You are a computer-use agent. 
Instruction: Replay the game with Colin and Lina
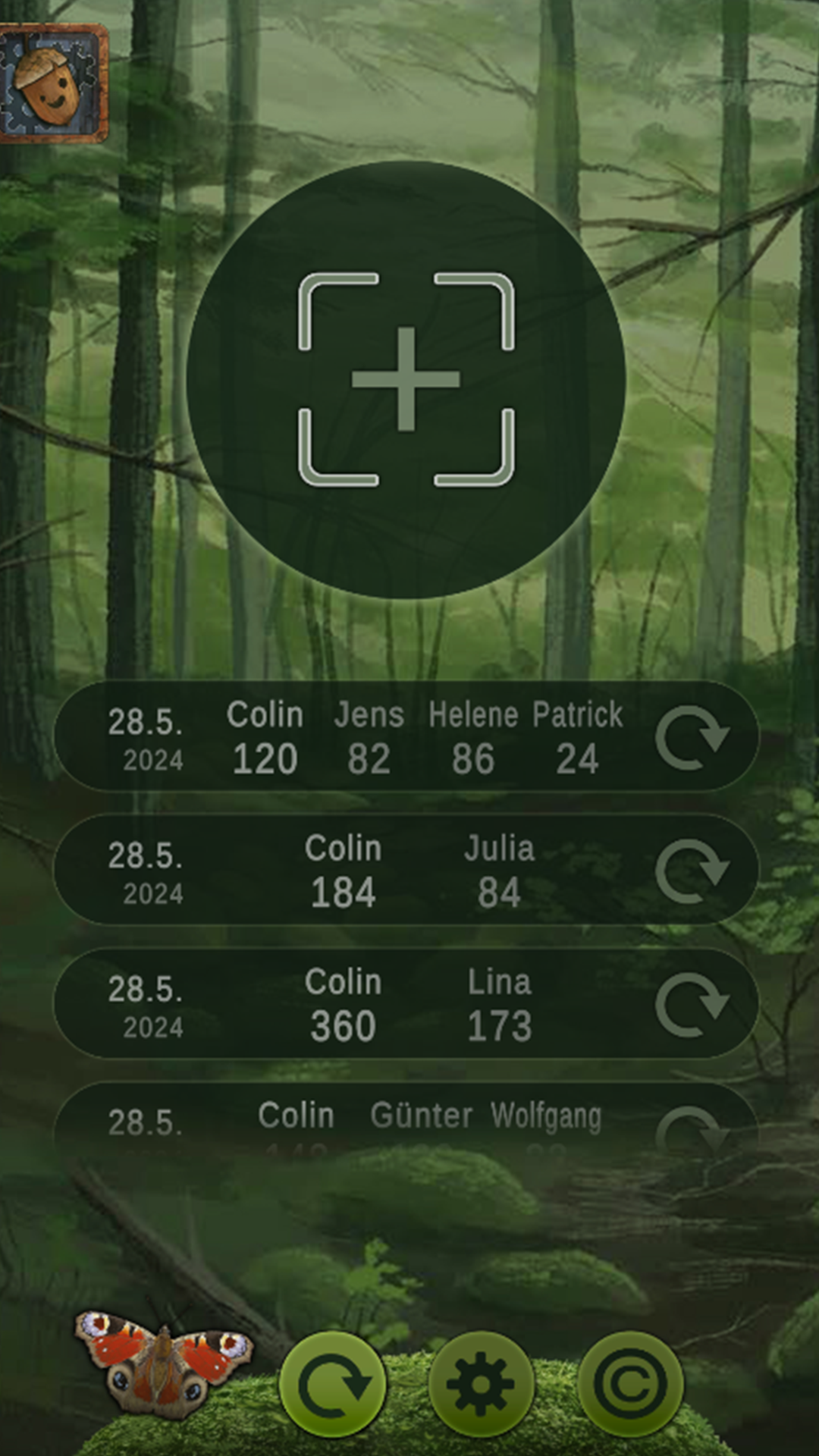pos(691,1004)
